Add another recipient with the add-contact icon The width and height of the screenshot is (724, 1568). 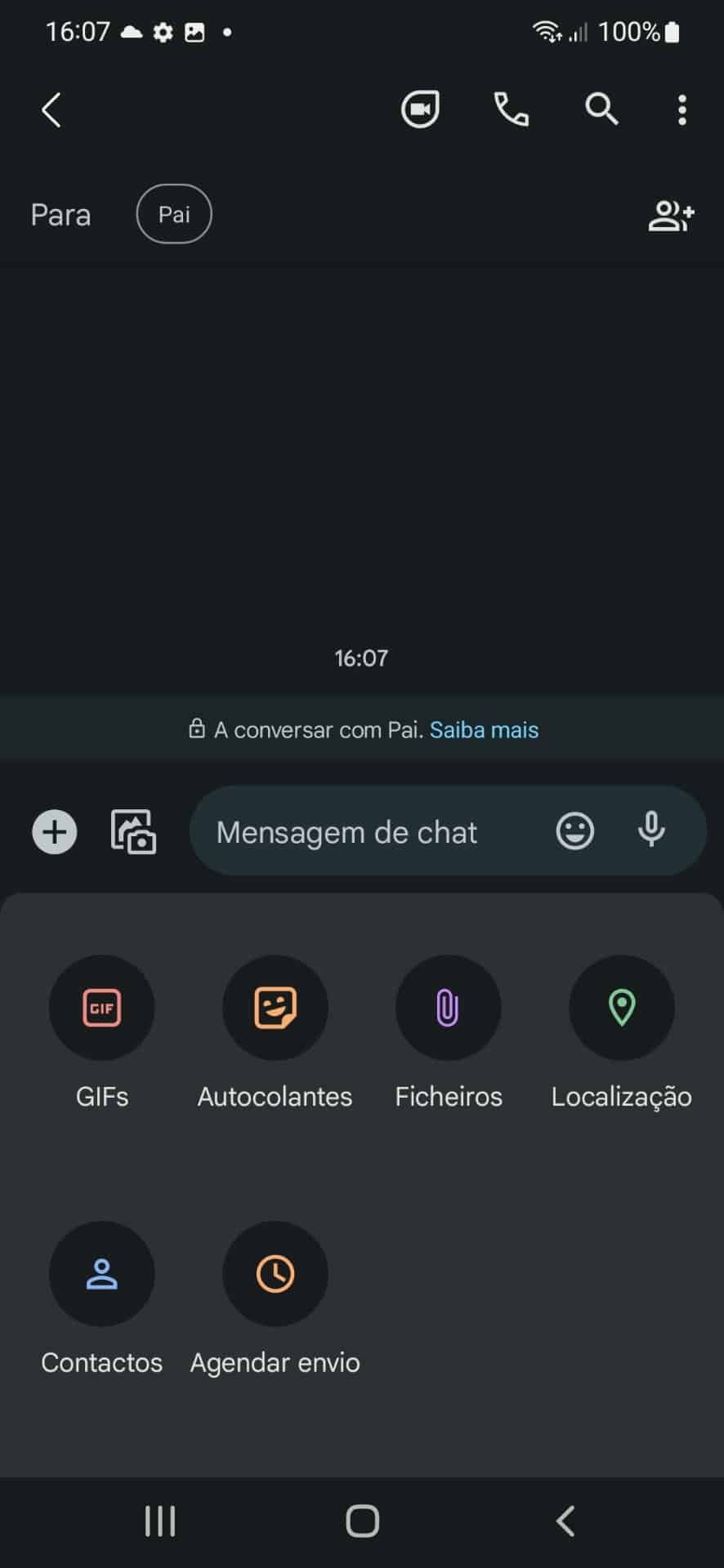[x=671, y=215]
